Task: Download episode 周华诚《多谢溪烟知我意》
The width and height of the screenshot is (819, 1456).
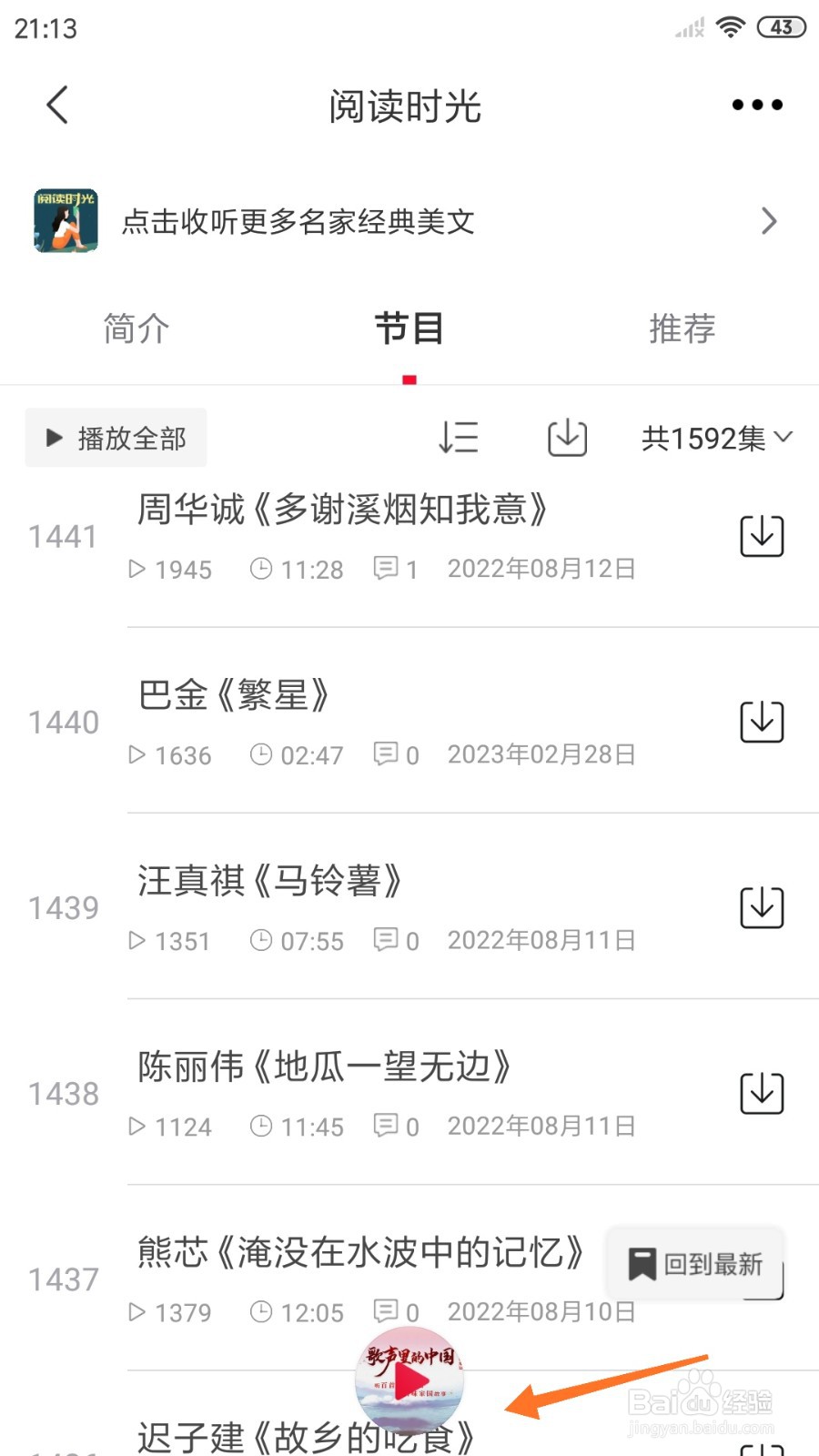Action: (761, 536)
